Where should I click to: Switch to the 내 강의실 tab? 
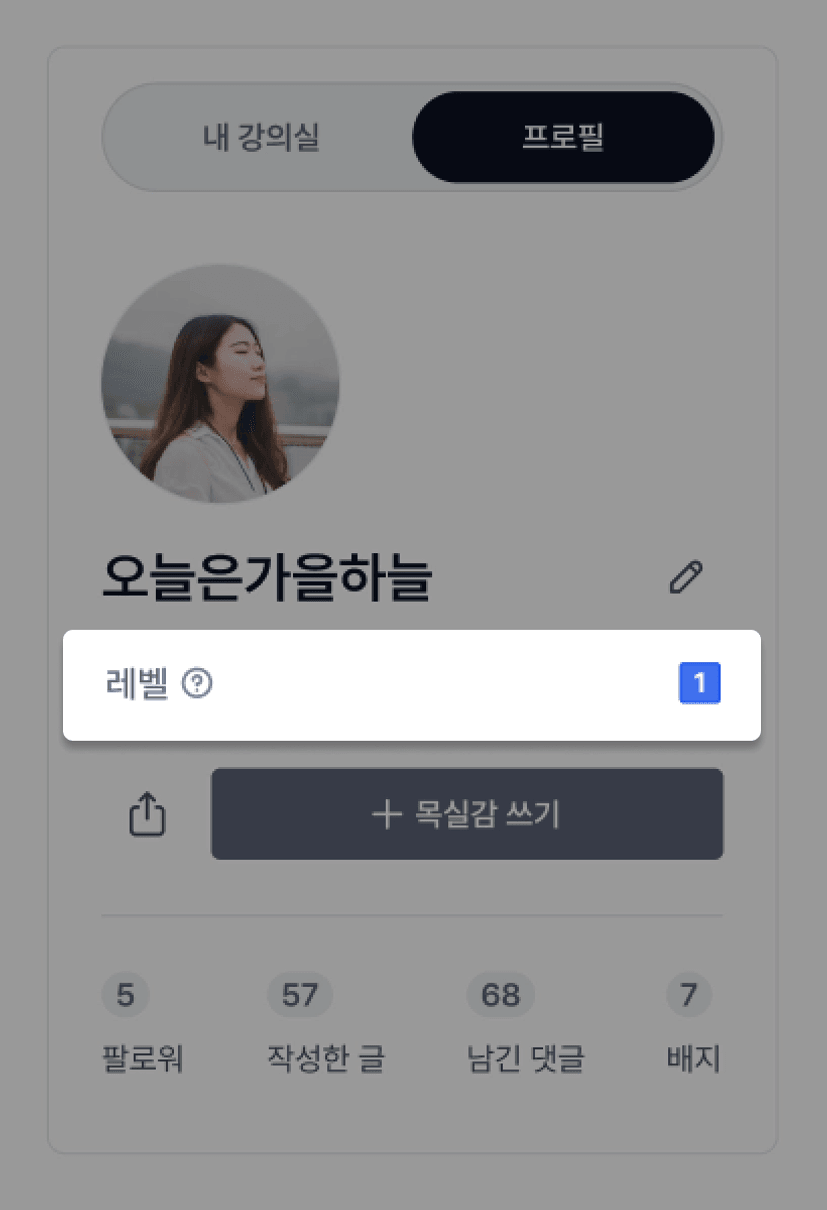[x=261, y=138]
